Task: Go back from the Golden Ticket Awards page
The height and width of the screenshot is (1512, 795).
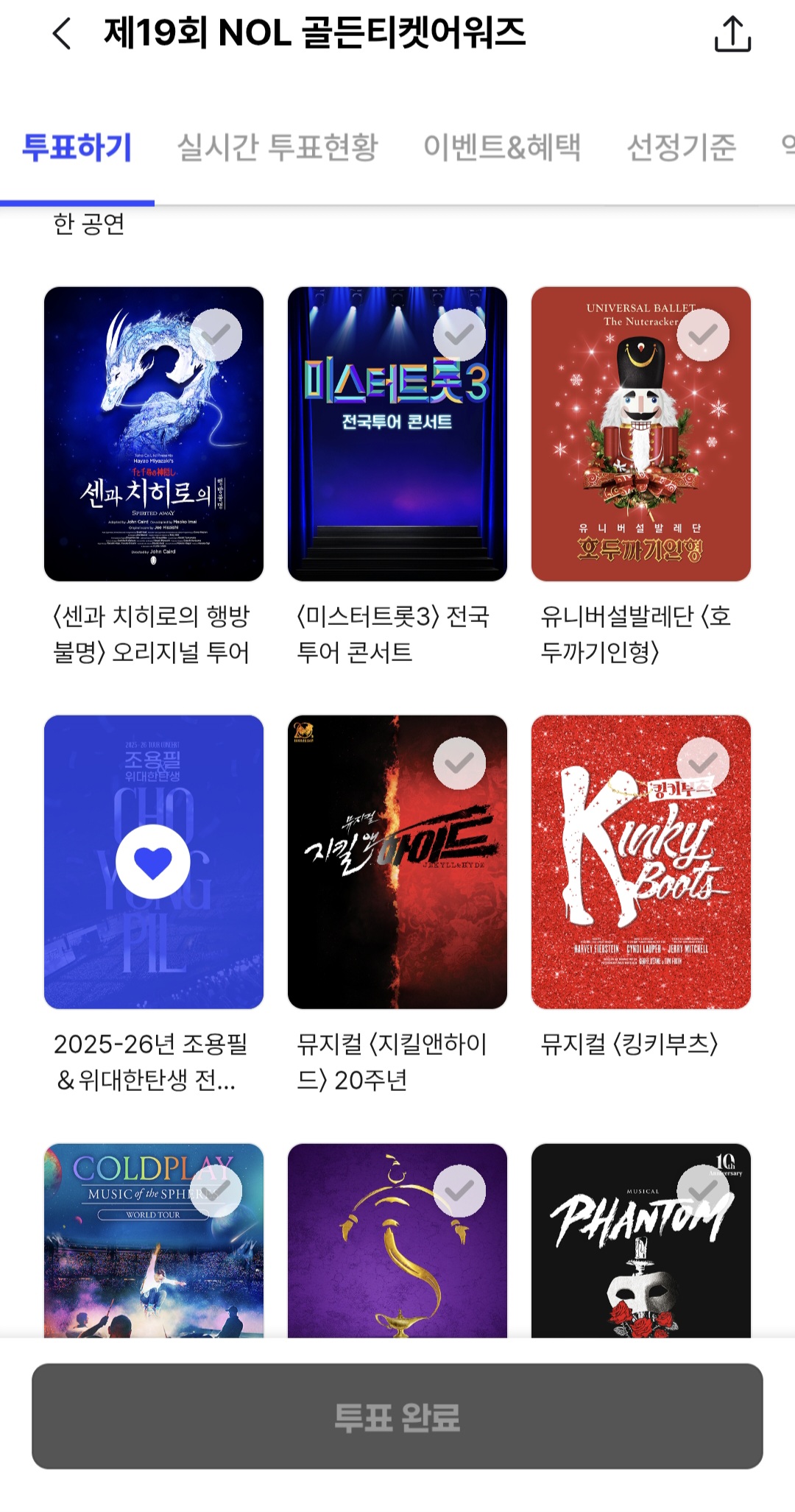Action: tap(63, 34)
